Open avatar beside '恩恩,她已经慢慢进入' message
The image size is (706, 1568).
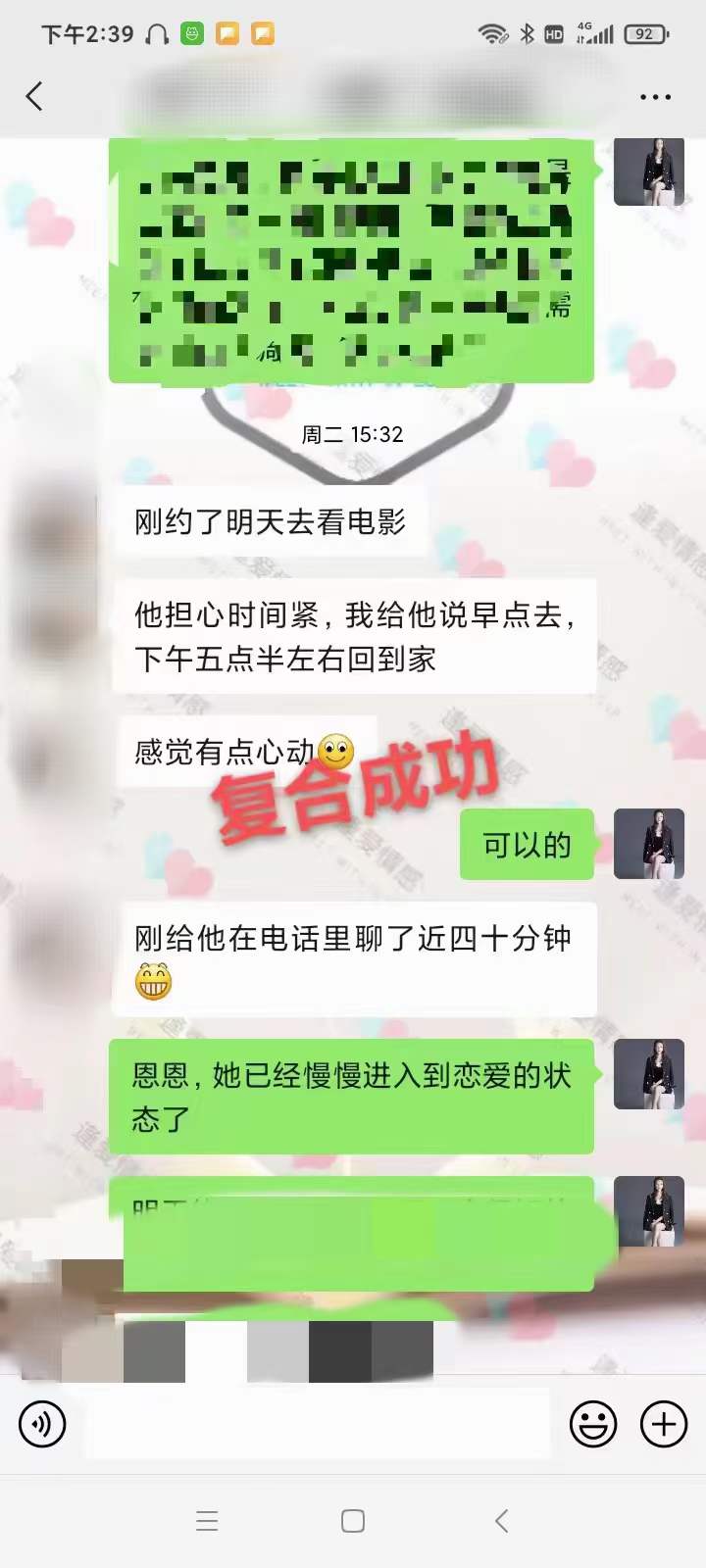click(648, 1074)
